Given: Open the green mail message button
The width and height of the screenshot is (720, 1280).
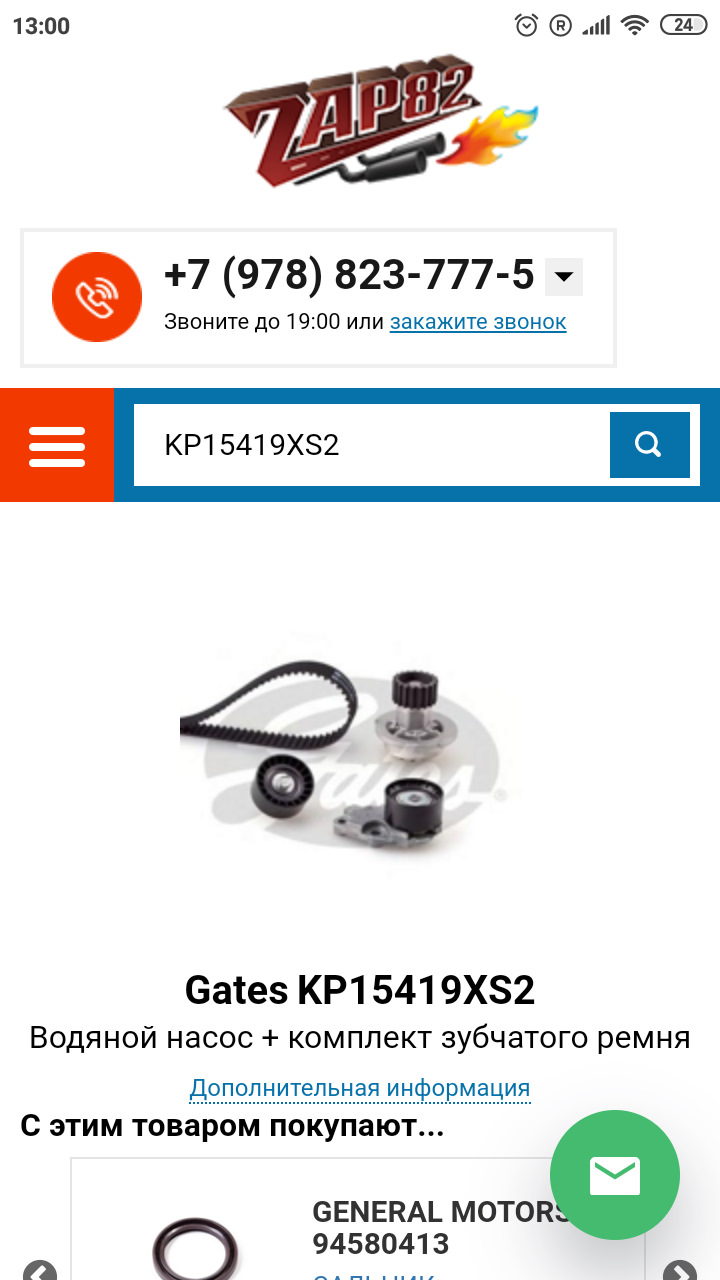Looking at the screenshot, I should pyautogui.click(x=614, y=1175).
